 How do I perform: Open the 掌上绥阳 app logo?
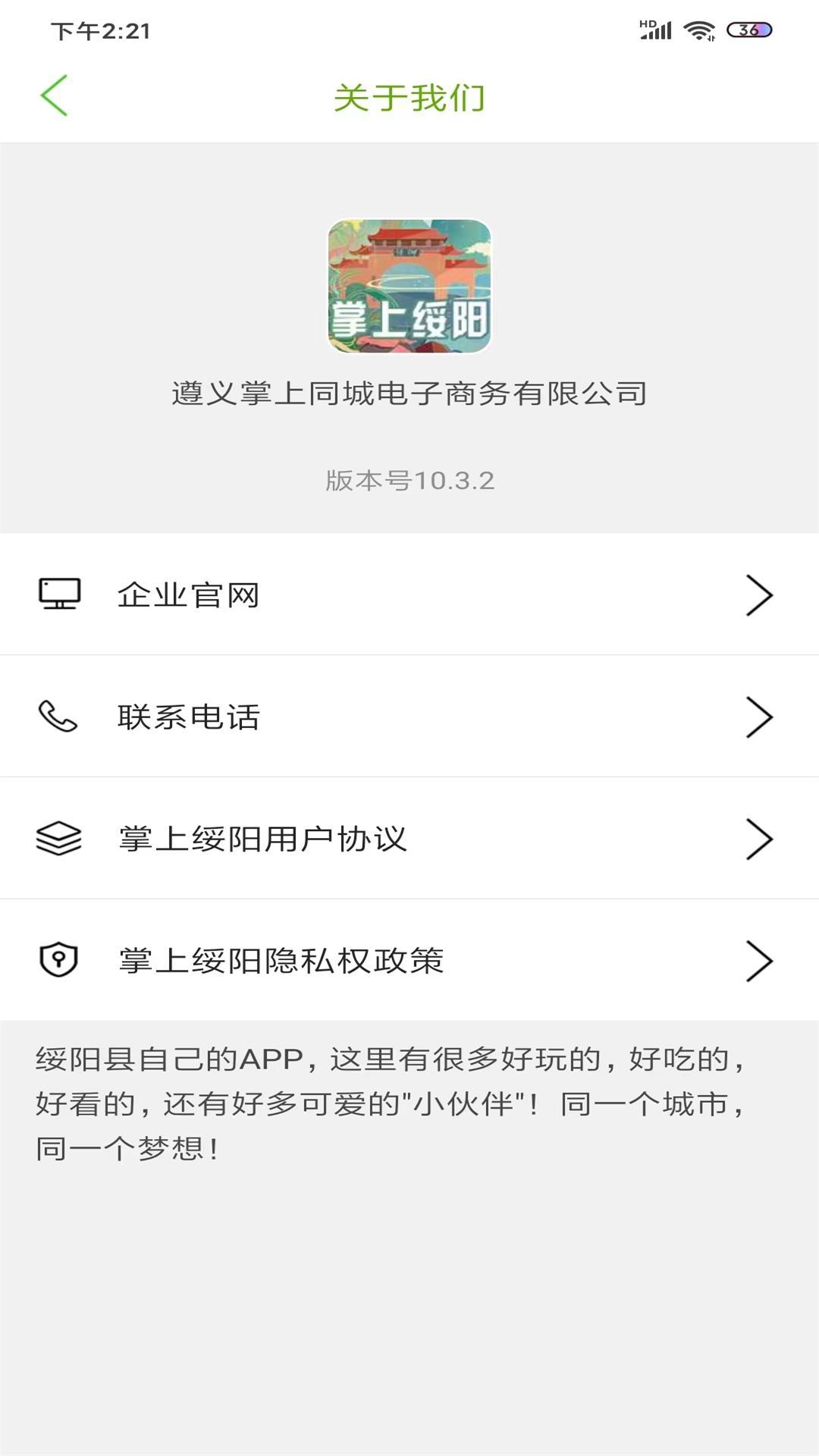409,287
